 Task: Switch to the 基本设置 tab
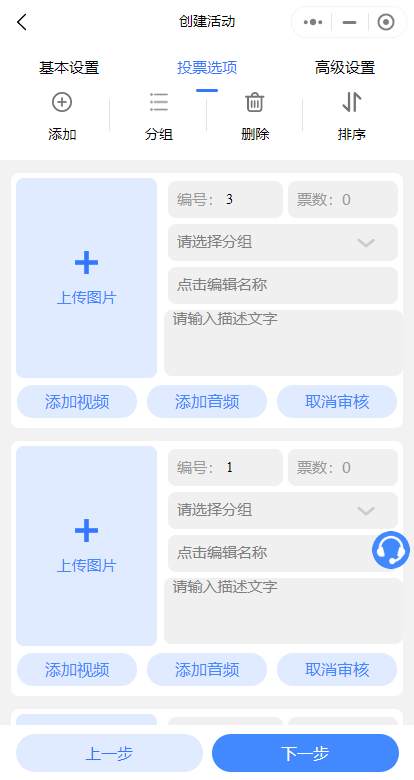click(x=69, y=68)
